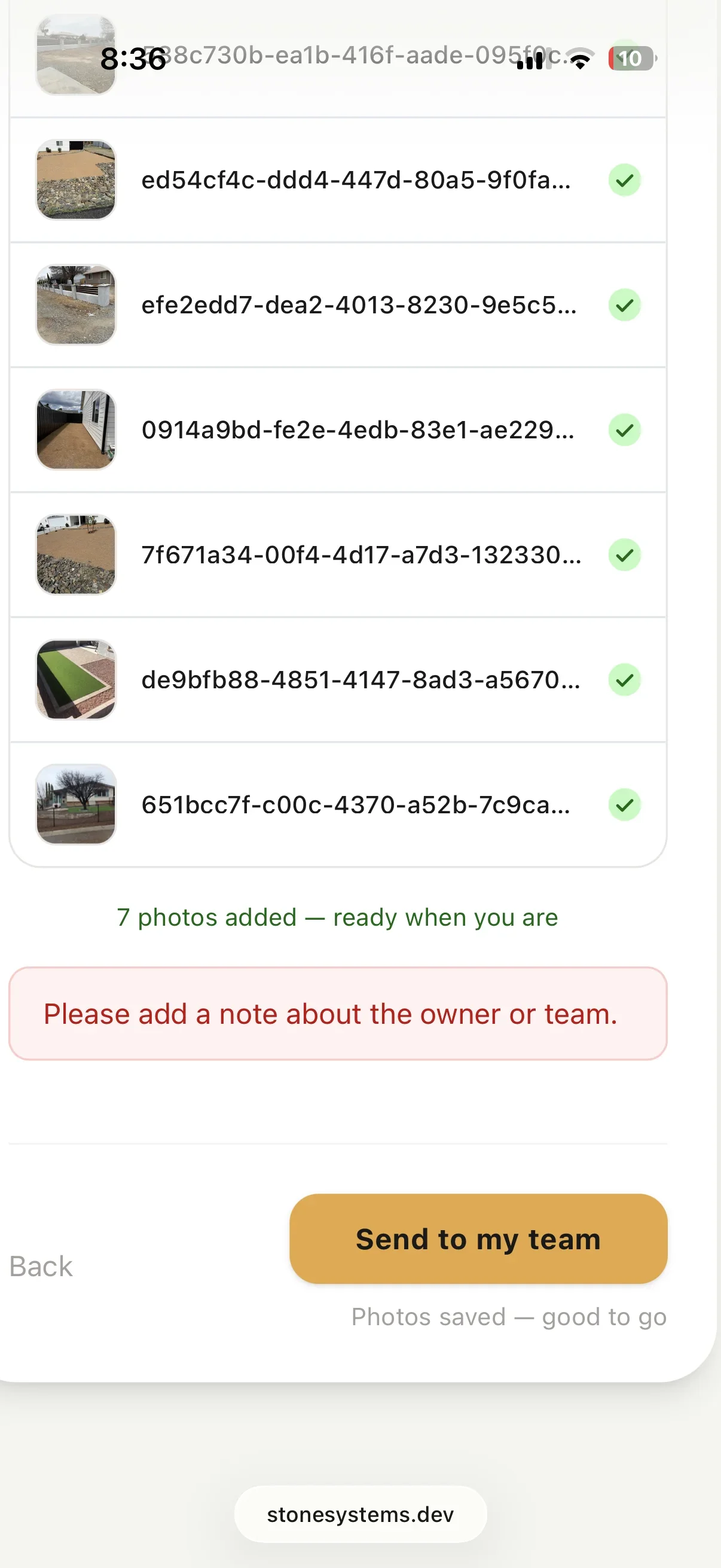The height and width of the screenshot is (1568, 721).
Task: Open the 651bcc7f photo row
Action: coord(338,805)
